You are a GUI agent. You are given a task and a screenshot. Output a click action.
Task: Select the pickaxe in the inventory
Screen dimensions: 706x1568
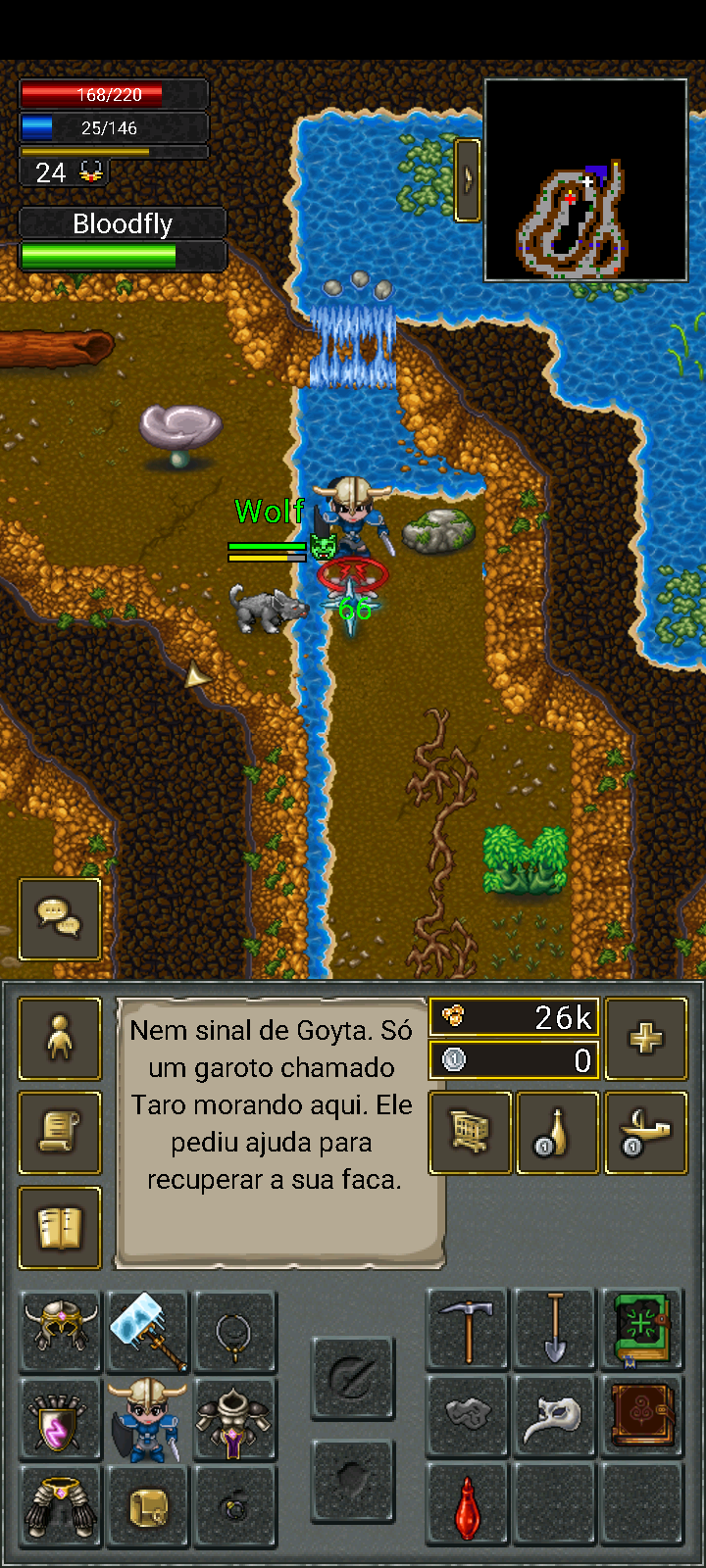point(468,1329)
